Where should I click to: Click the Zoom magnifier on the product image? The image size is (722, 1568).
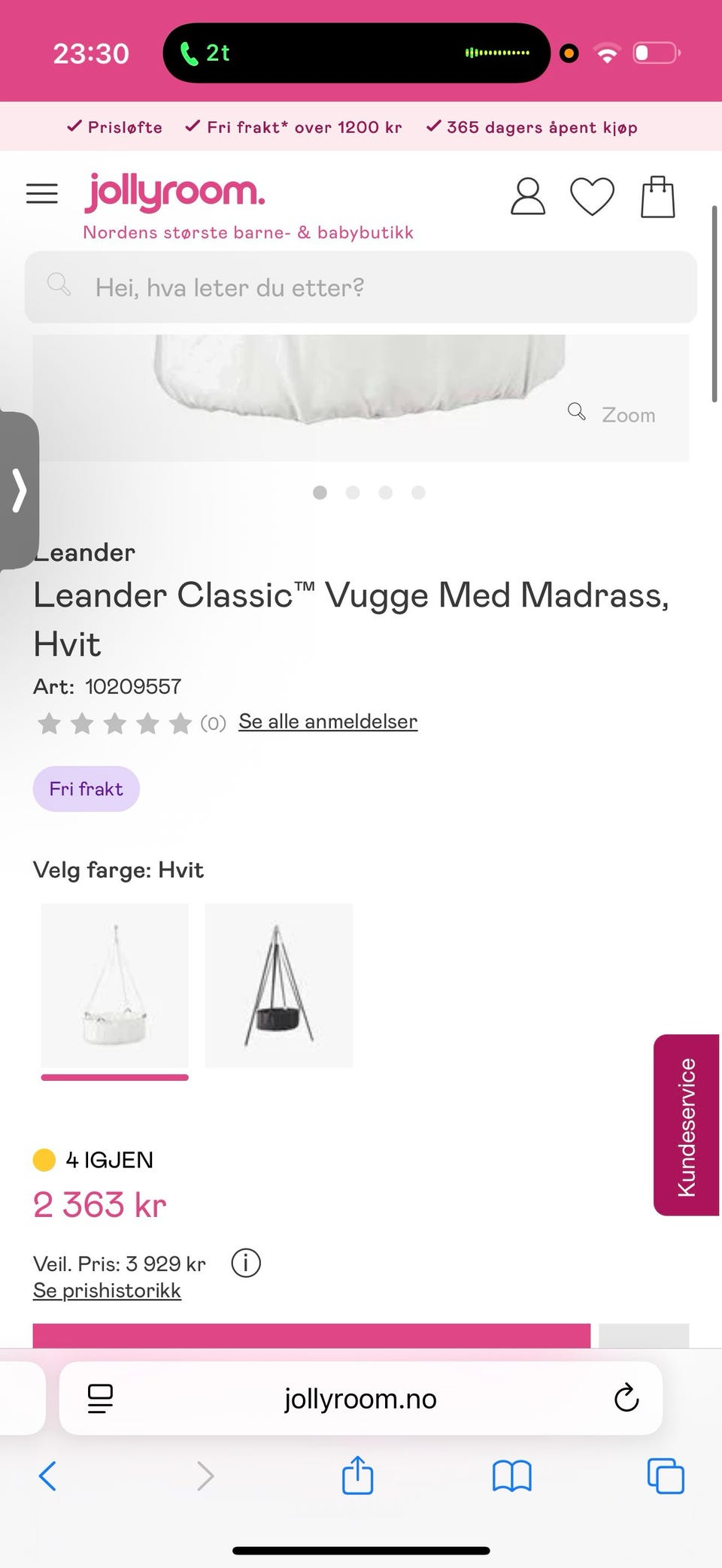coord(576,412)
